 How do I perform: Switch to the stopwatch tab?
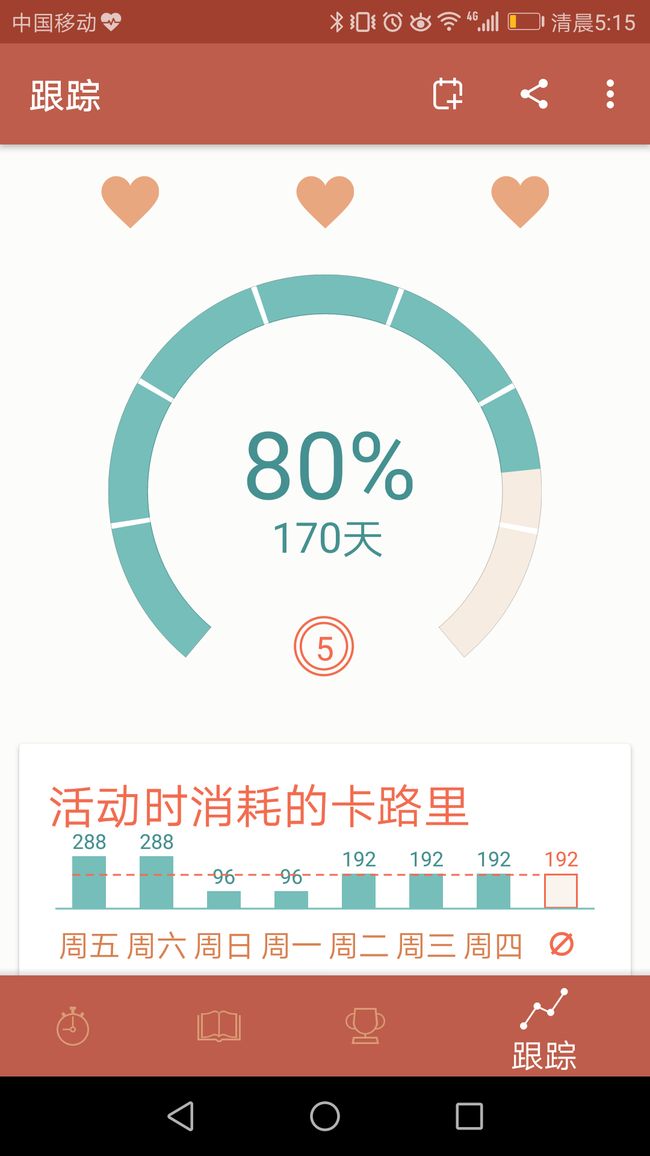73,1026
